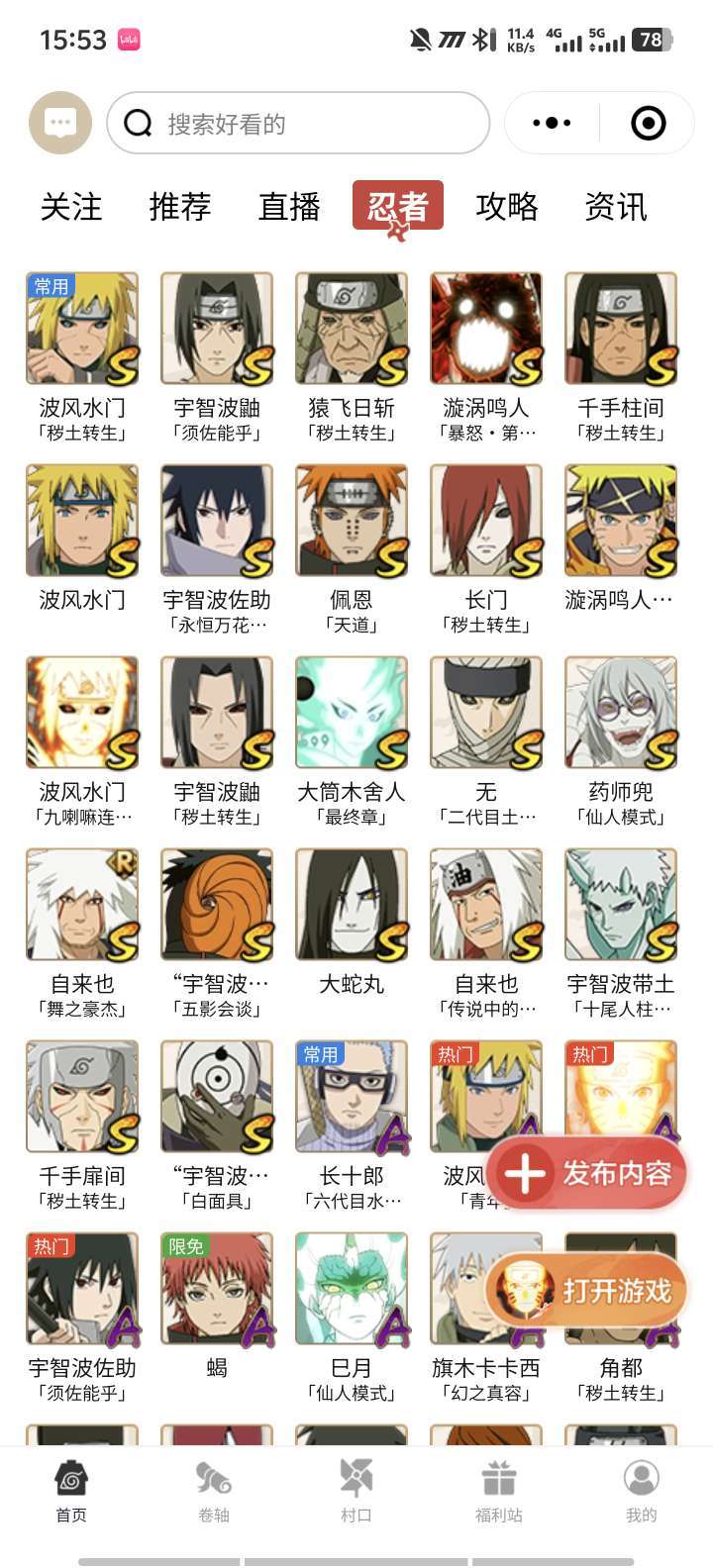Screen dimensions: 713x1568
Task: View ninja 药师兜「仙人模式」
Action: (x=621, y=742)
